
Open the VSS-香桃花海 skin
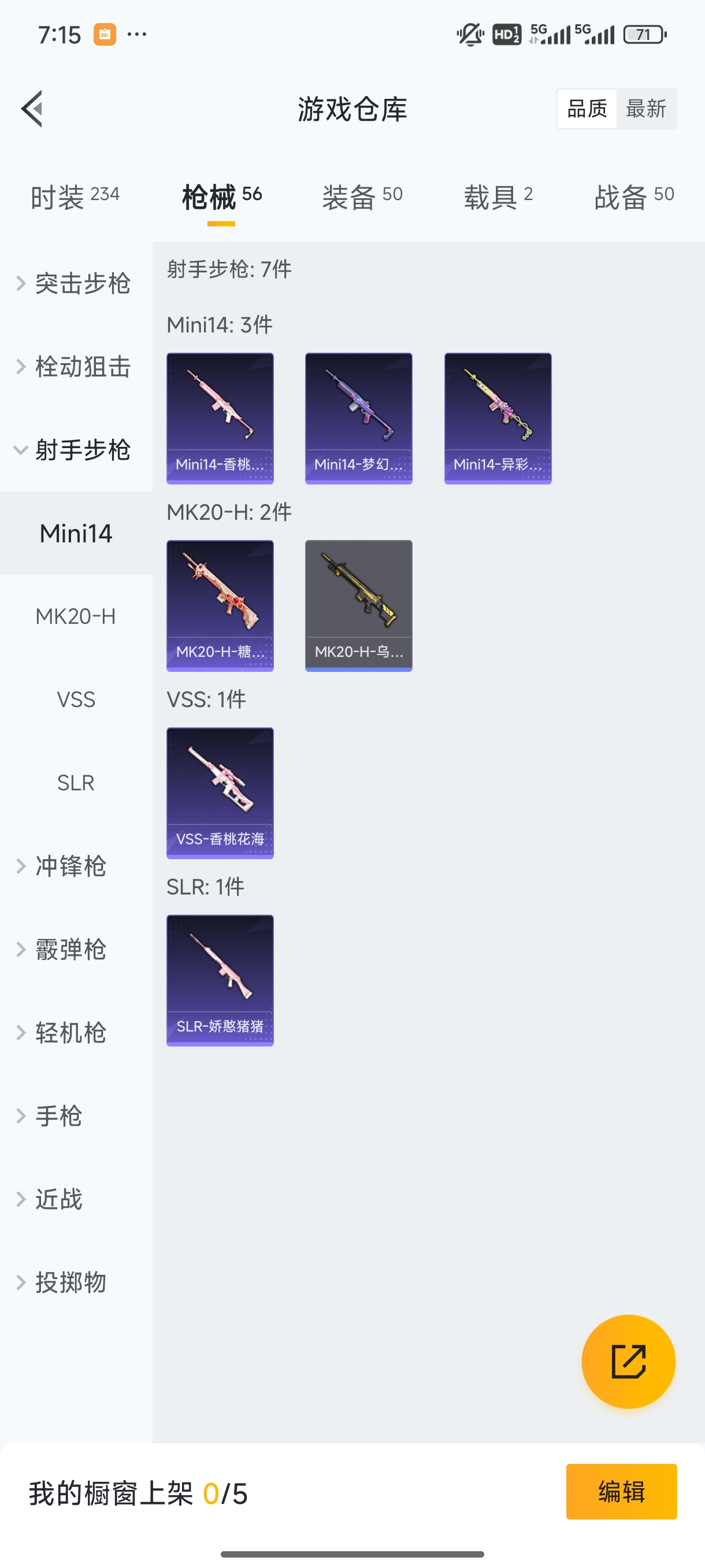tap(220, 793)
